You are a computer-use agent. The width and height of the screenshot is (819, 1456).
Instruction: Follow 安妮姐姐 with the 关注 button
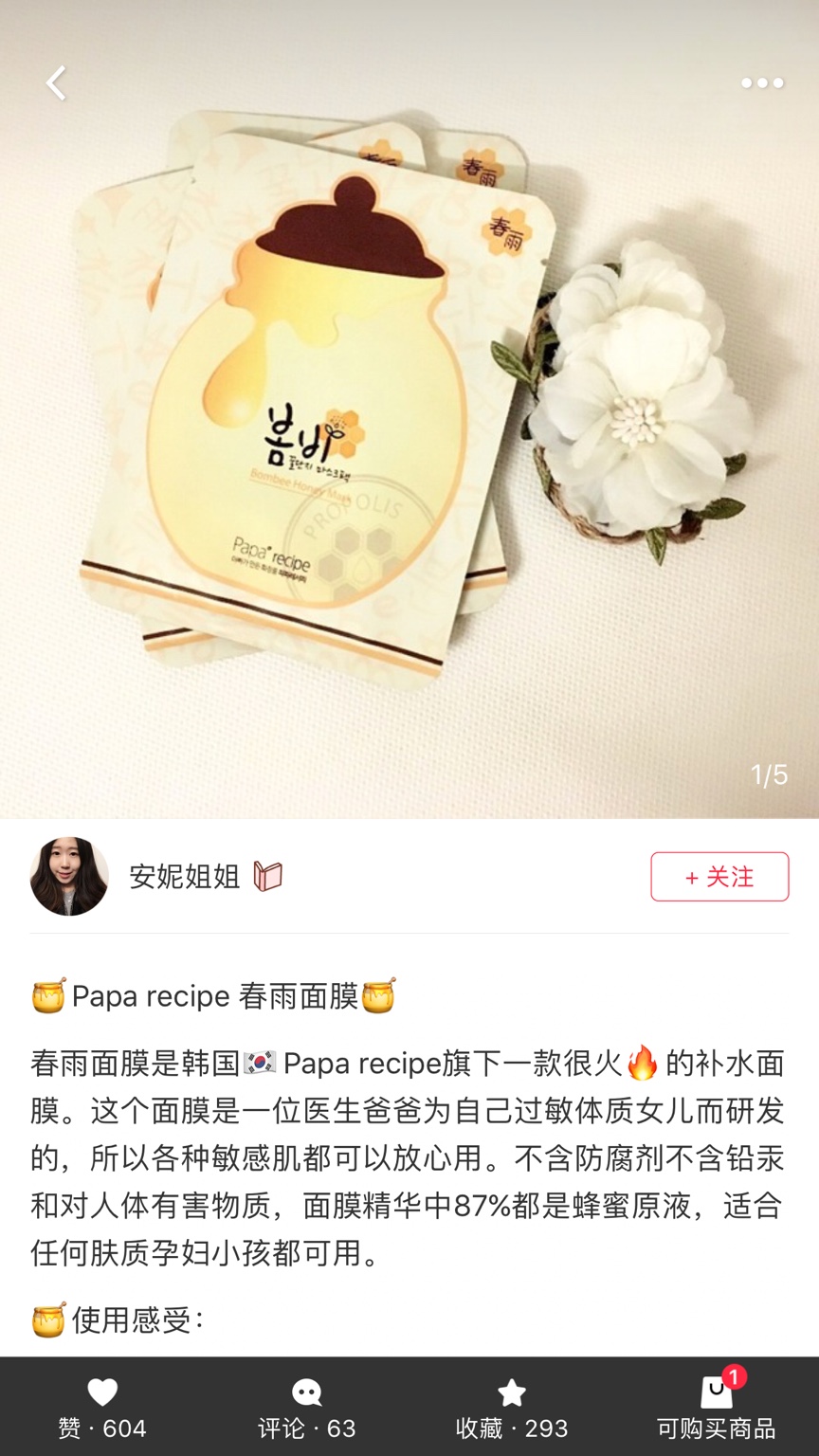(x=719, y=877)
